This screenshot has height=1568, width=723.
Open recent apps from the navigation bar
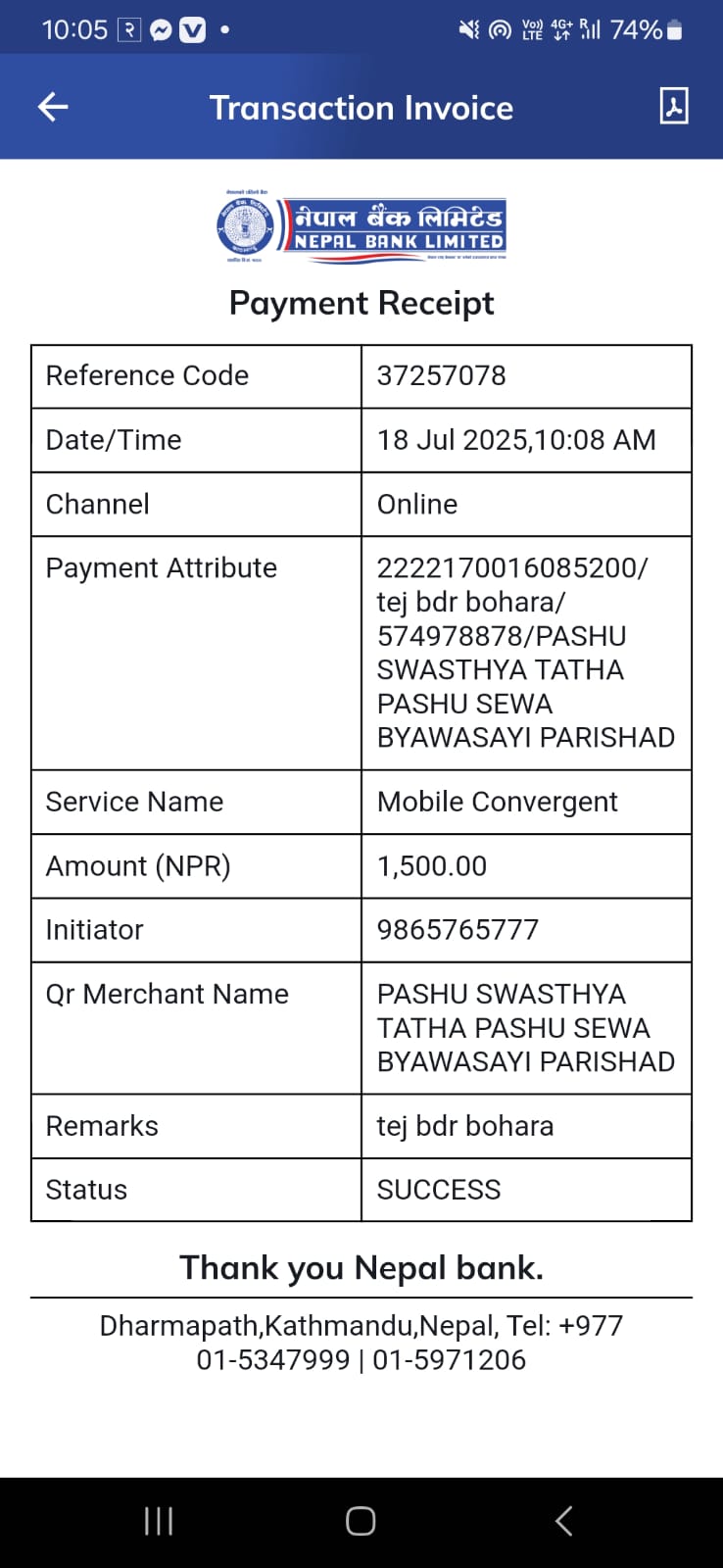point(159,1521)
